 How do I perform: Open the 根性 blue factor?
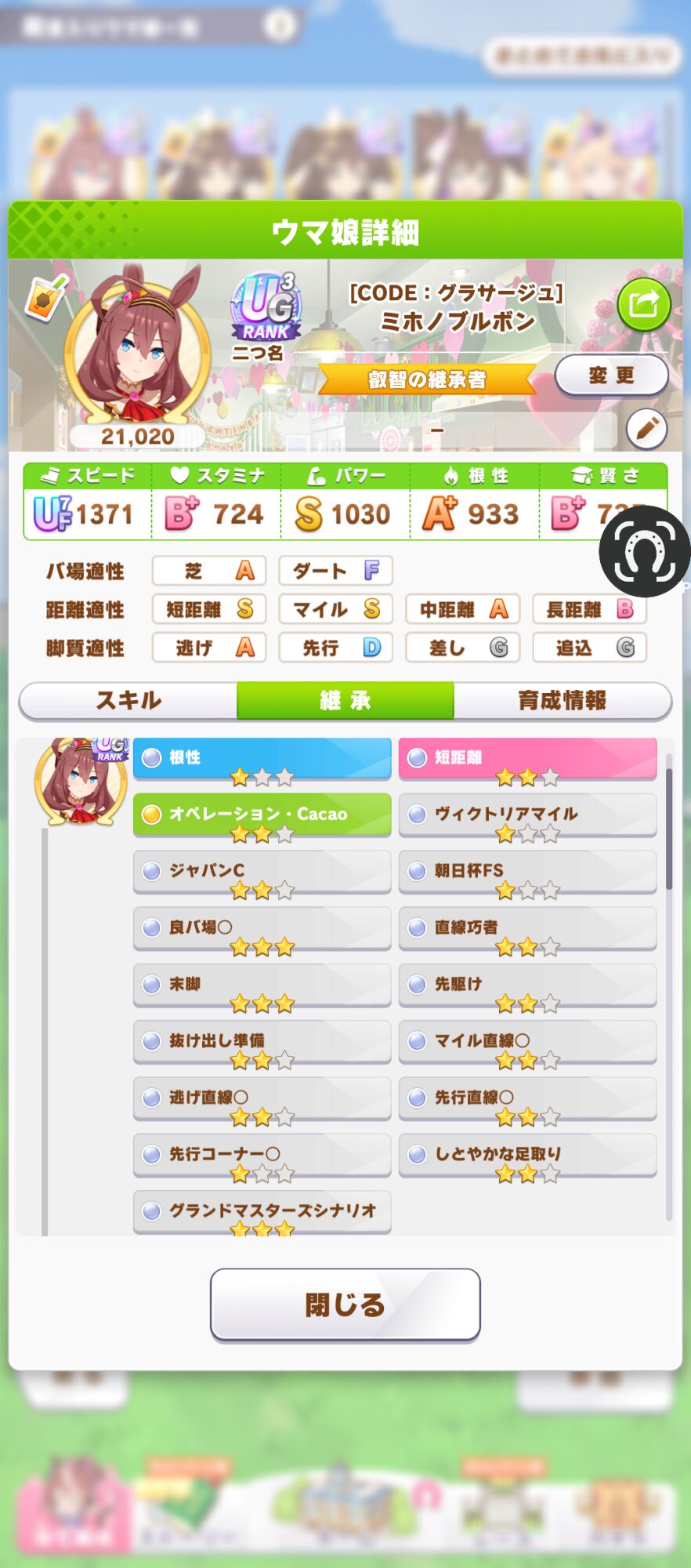[262, 758]
